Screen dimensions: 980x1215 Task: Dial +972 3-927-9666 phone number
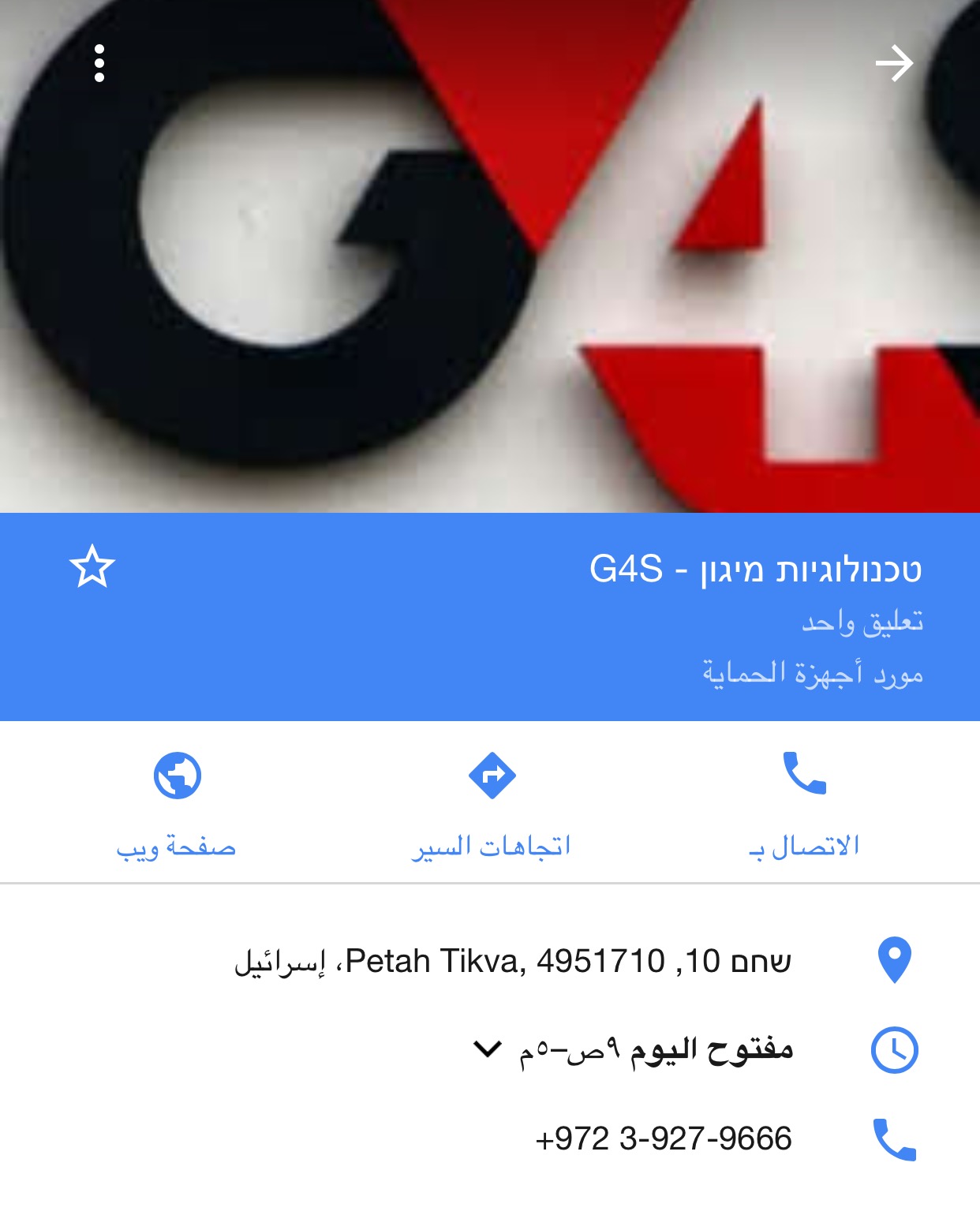click(x=663, y=1138)
